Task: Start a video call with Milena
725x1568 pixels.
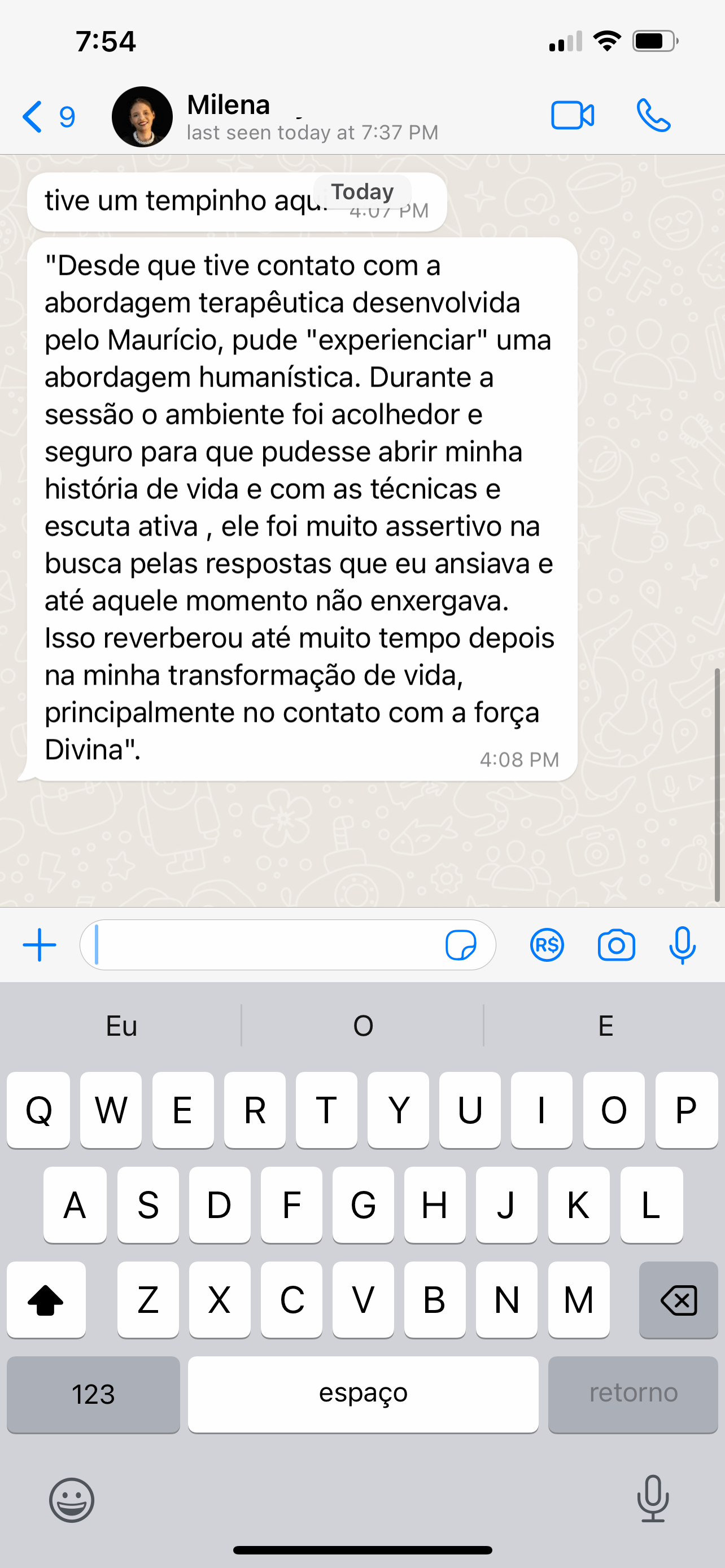Action: [x=572, y=116]
